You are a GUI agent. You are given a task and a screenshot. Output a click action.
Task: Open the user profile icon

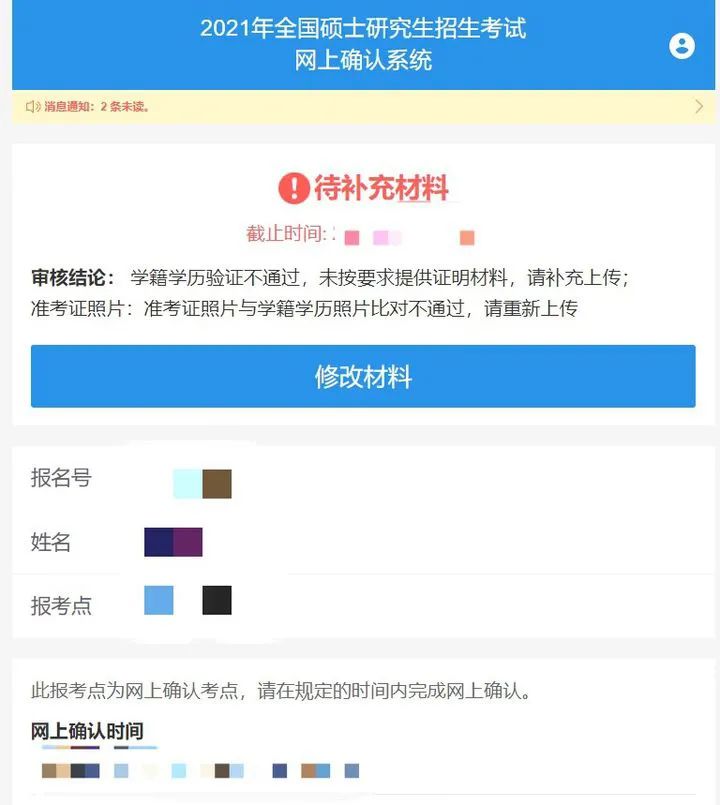pyautogui.click(x=681, y=46)
